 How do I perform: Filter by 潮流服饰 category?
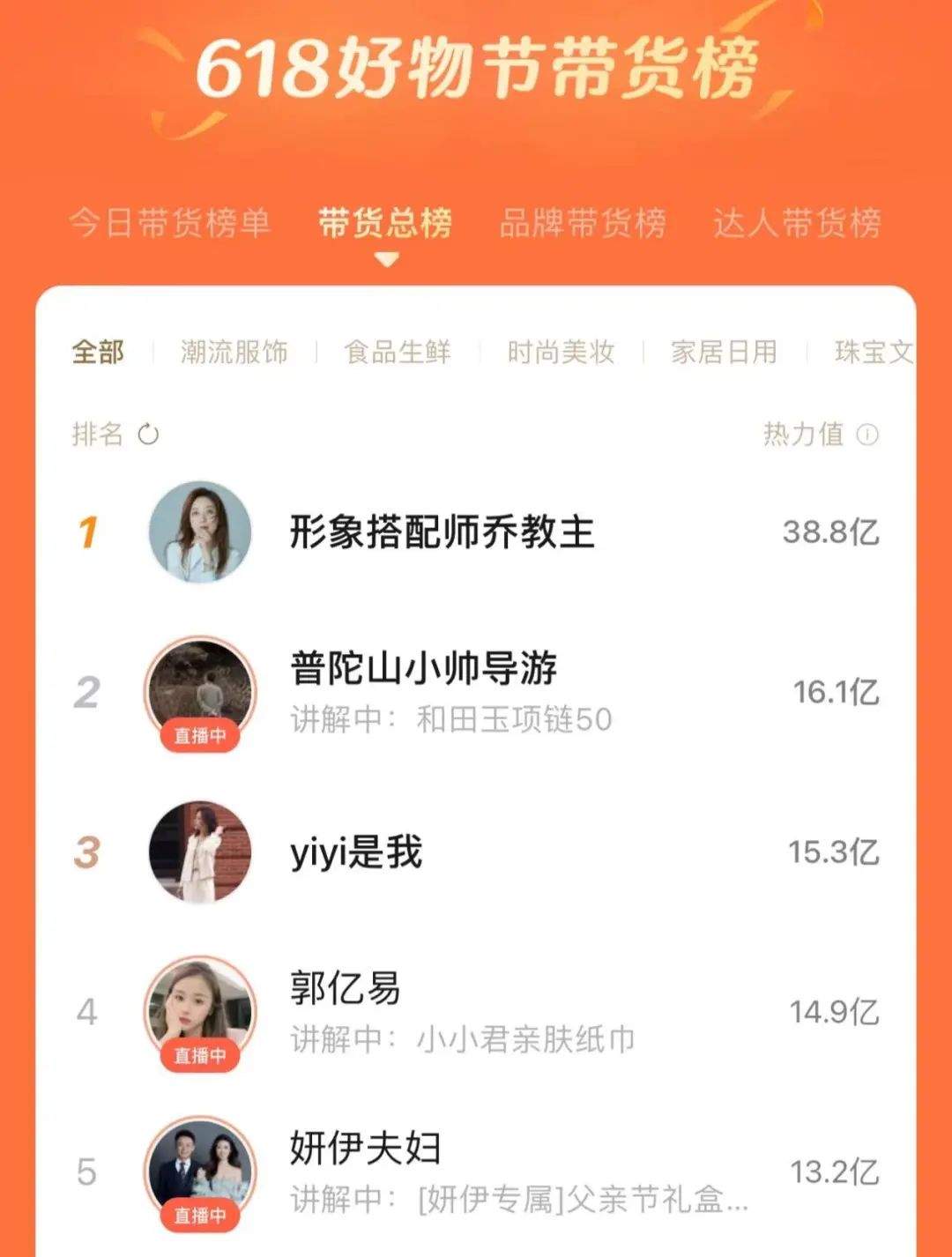pyautogui.click(x=234, y=353)
